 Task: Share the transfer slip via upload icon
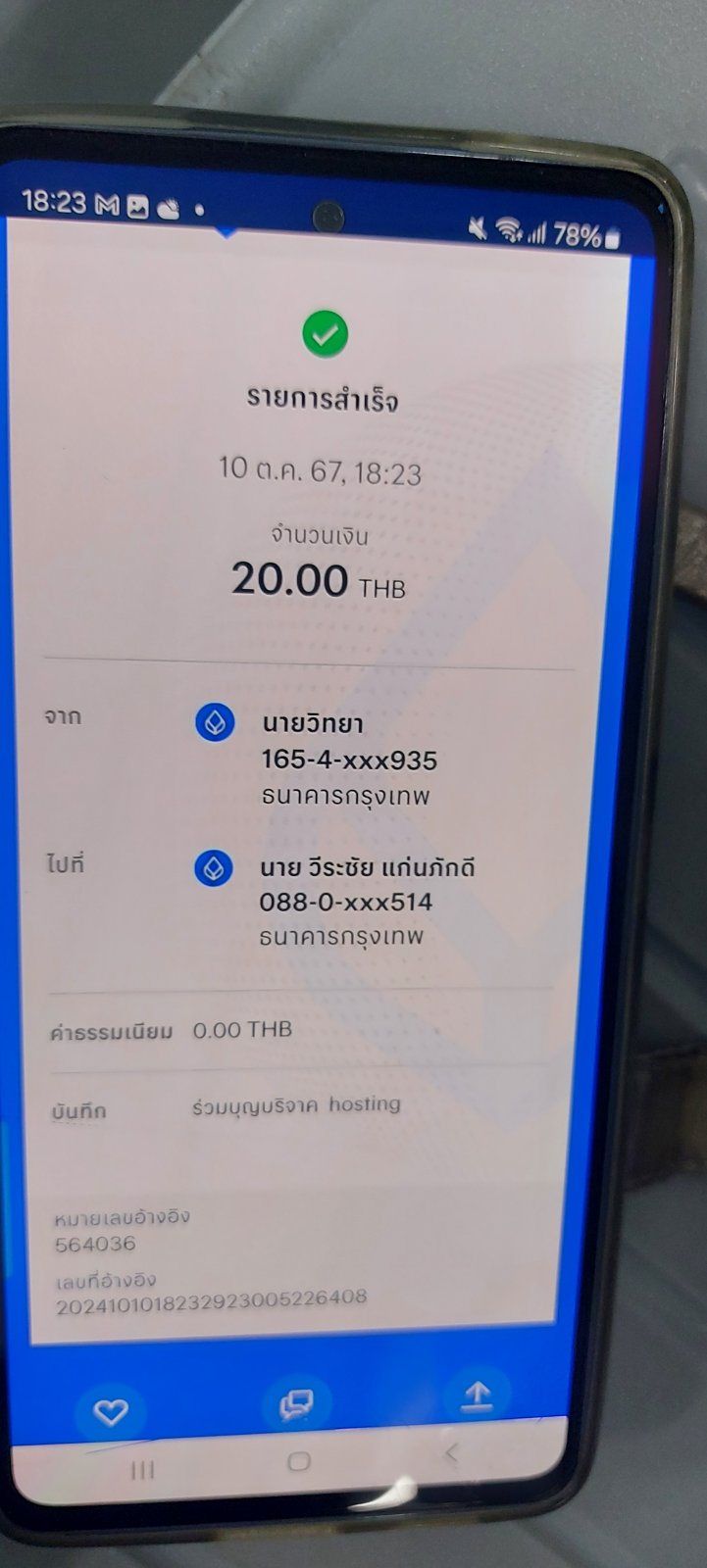[x=477, y=1395]
